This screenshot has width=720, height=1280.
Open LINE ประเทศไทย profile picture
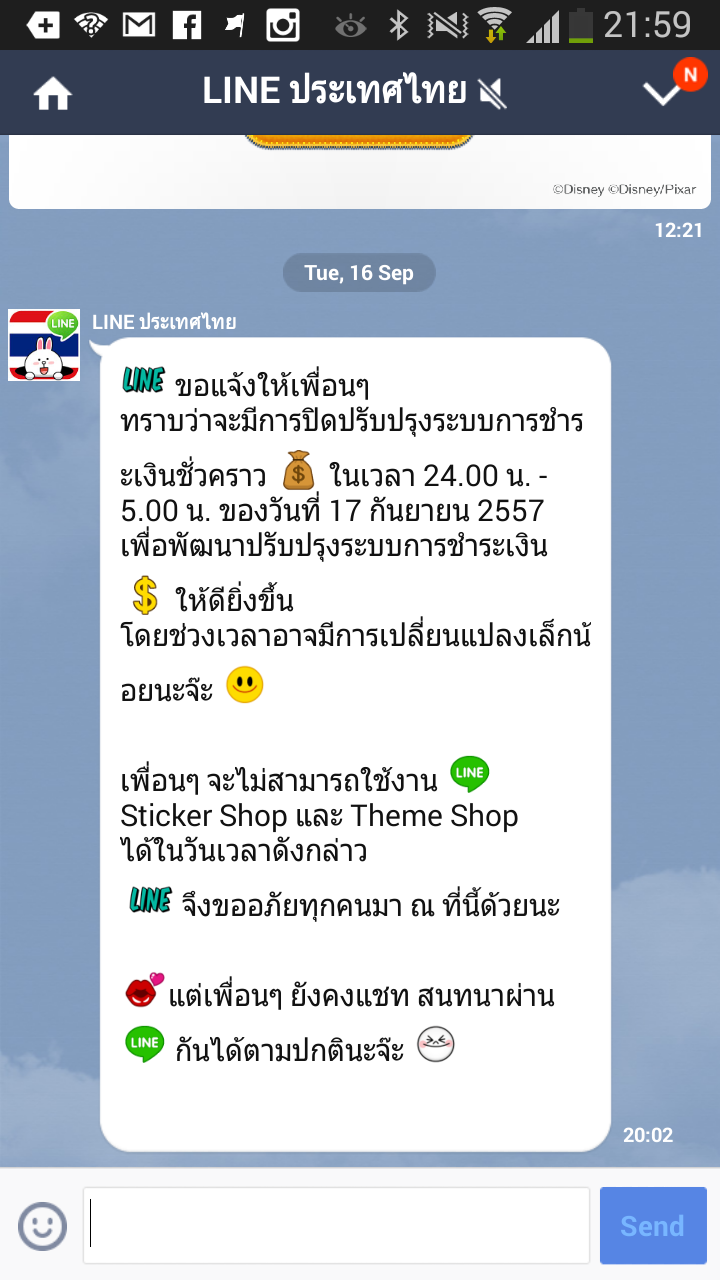tap(44, 345)
